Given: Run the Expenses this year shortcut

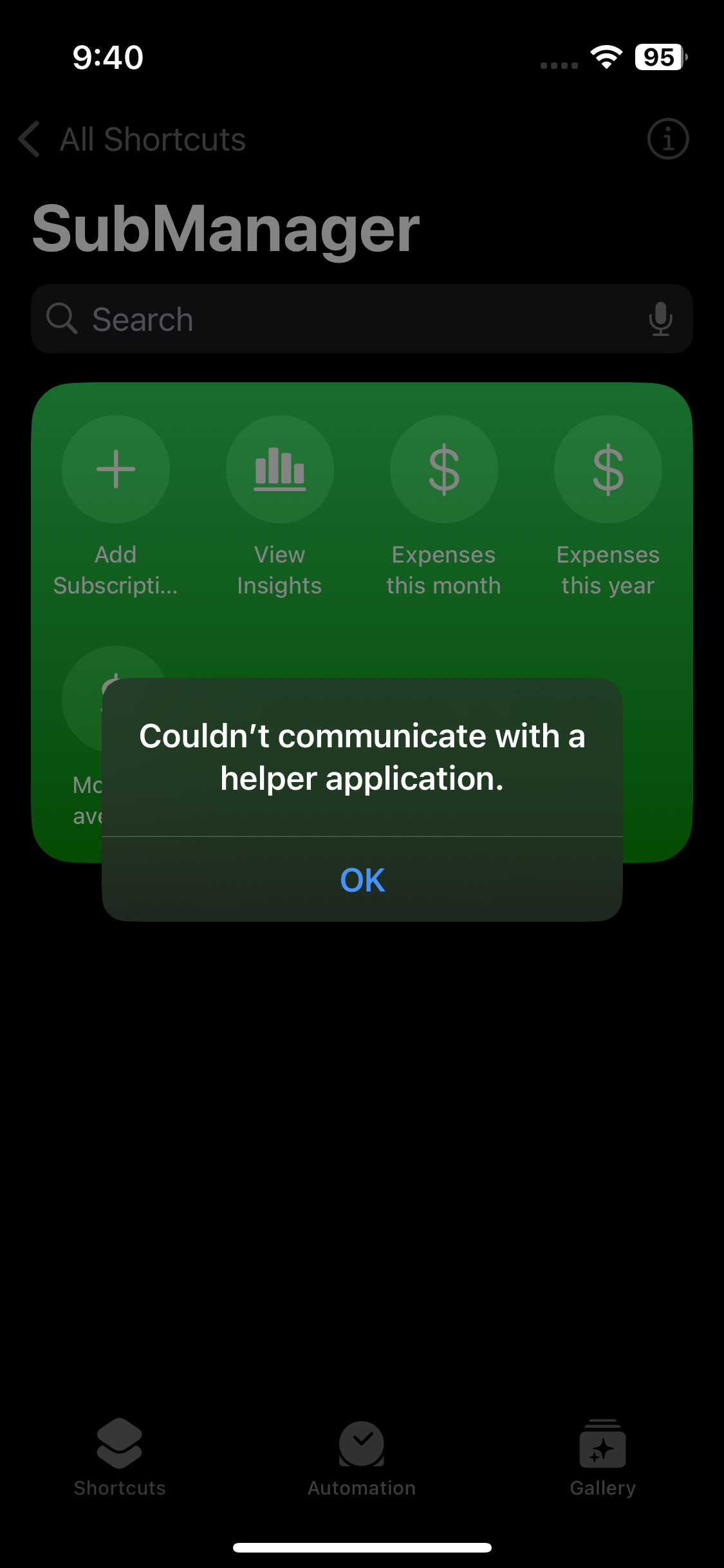Looking at the screenshot, I should point(608,469).
